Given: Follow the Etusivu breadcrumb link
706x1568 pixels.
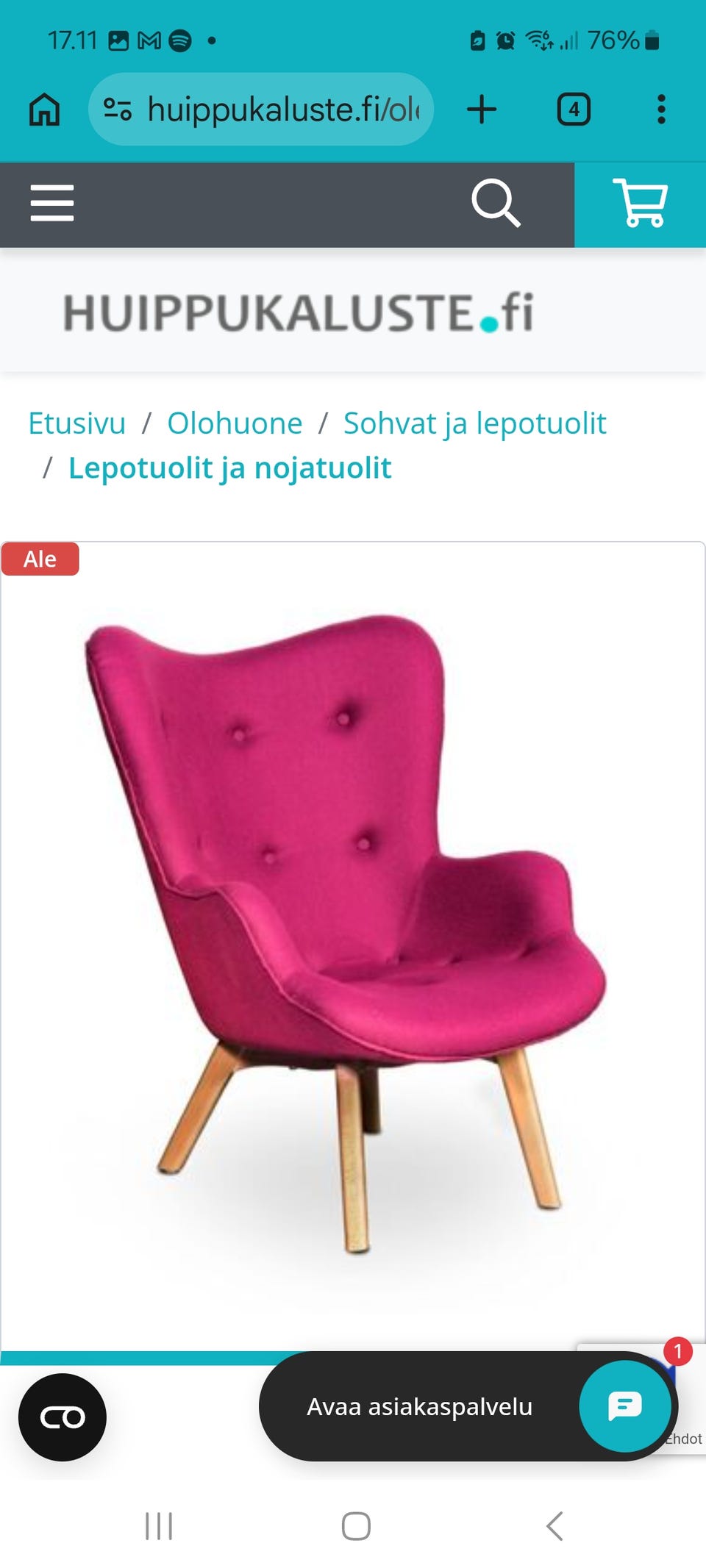Looking at the screenshot, I should tap(77, 423).
